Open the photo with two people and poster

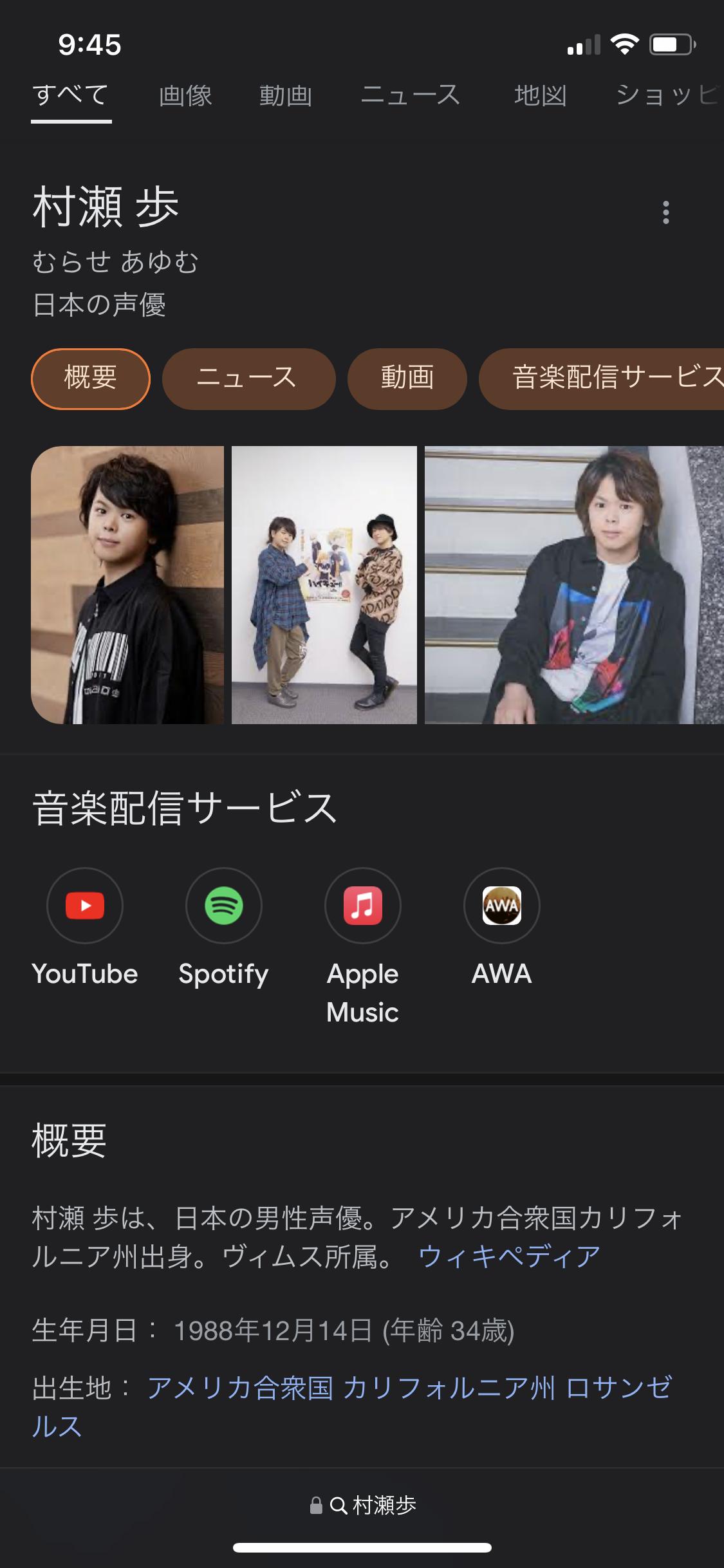pos(324,584)
